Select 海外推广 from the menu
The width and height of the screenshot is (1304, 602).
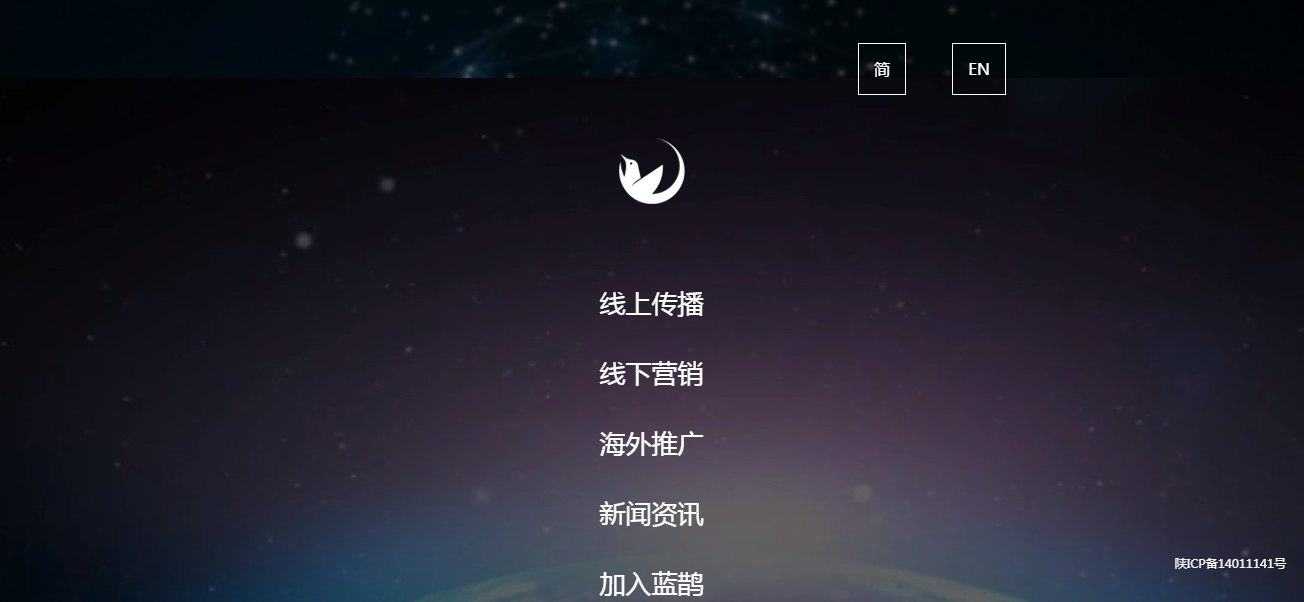coord(651,444)
